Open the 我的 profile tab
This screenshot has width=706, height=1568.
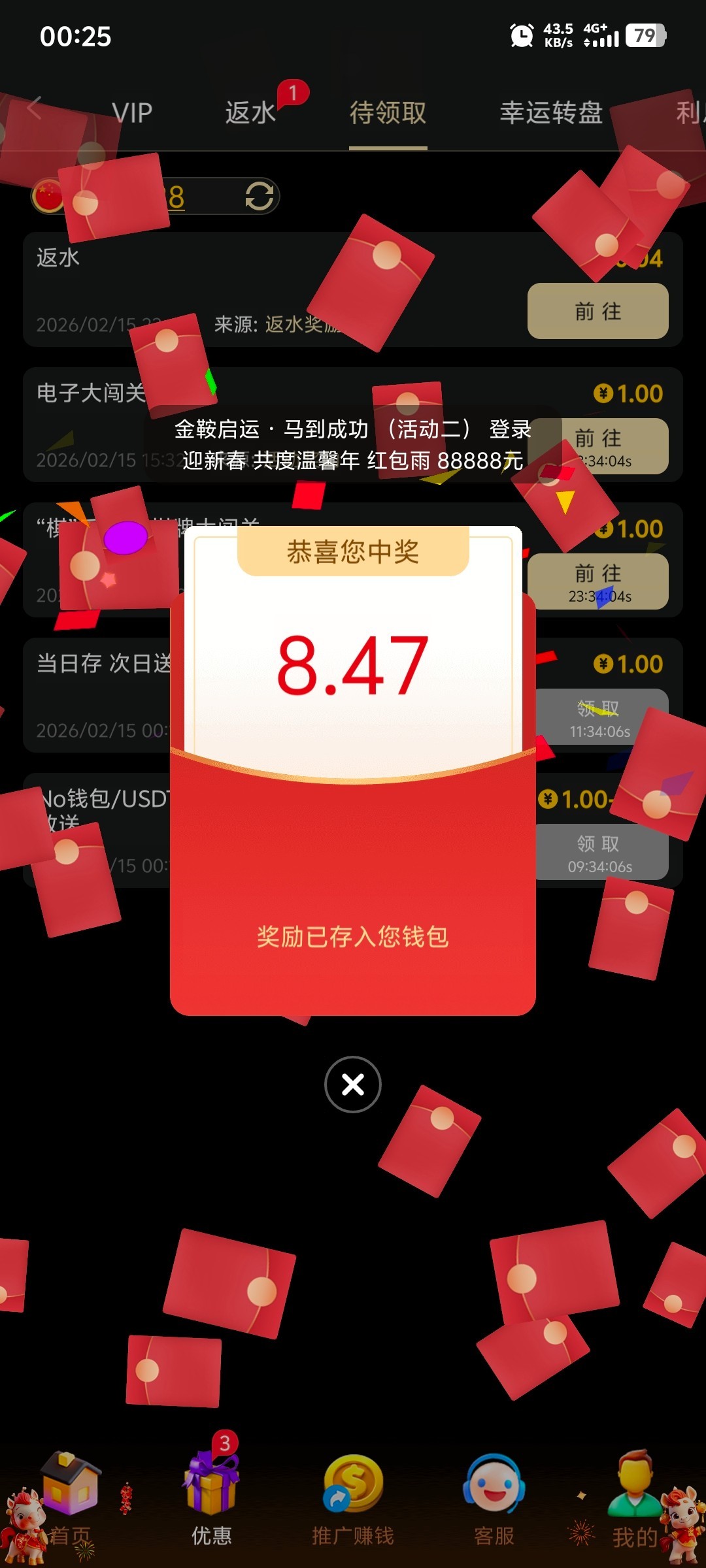(x=634, y=1503)
